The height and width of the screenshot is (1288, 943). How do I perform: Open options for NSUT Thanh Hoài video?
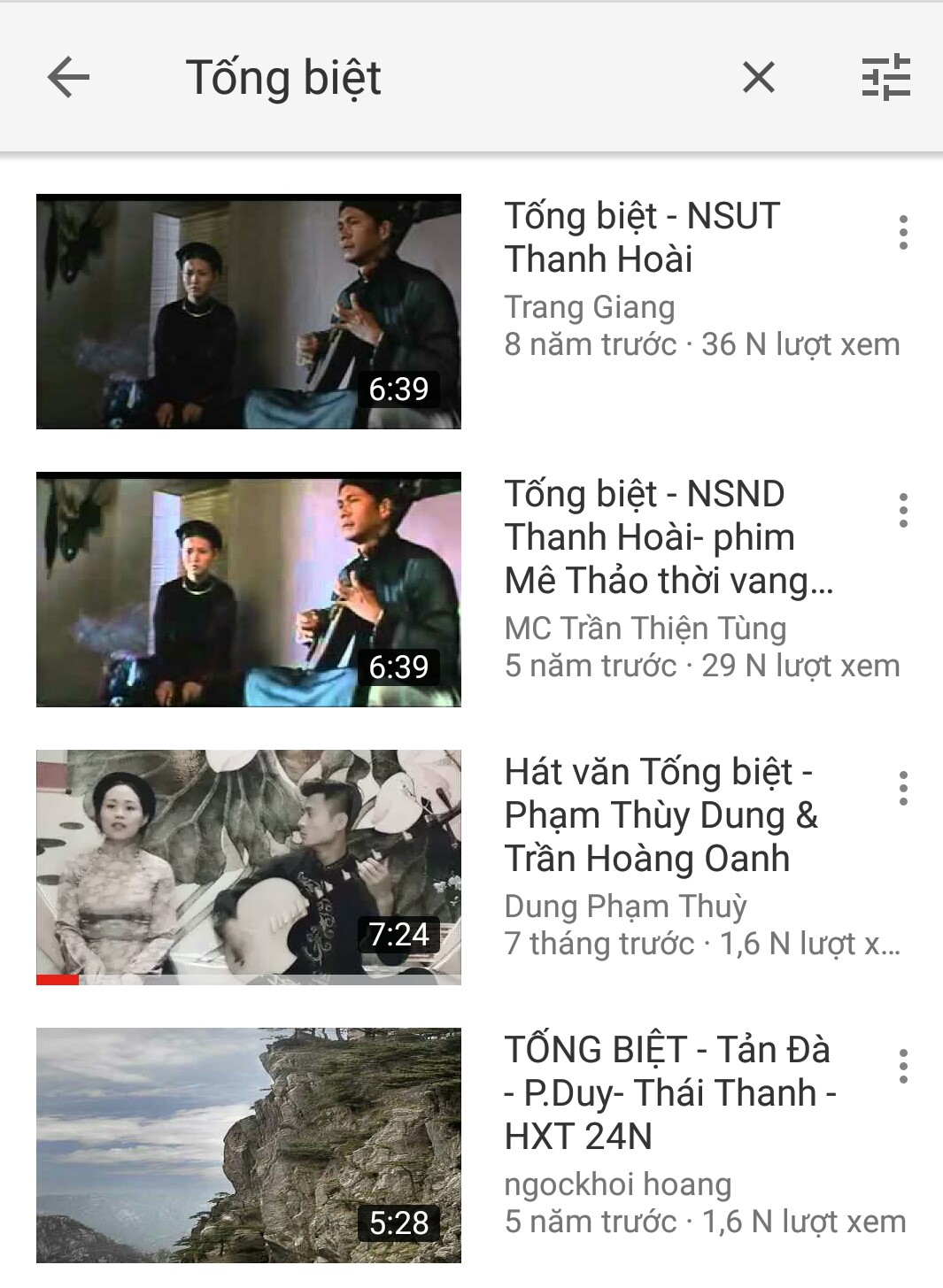tap(902, 232)
